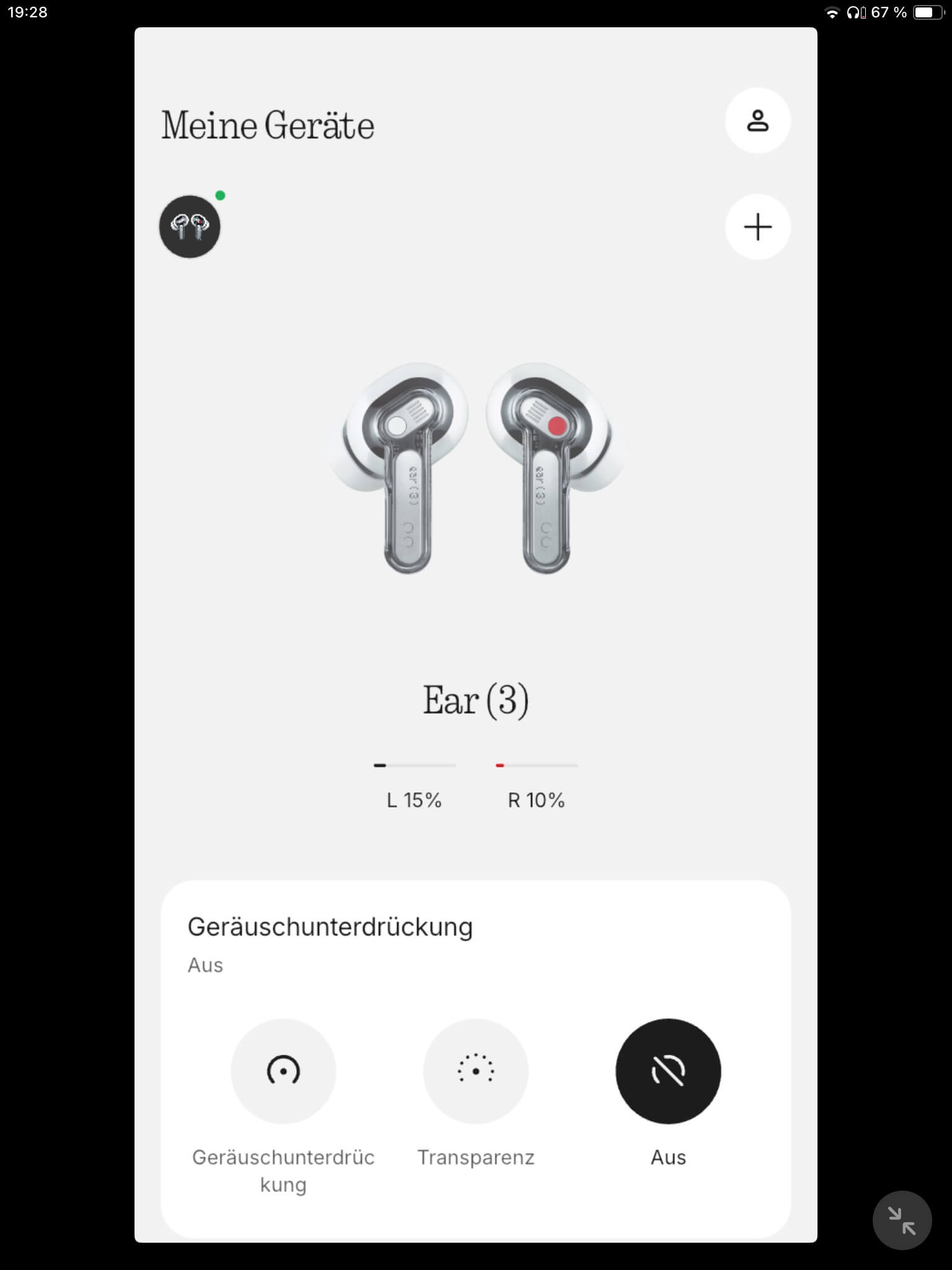This screenshot has height=1270, width=952.
Task: Select the Aus noise control option
Action: 668,1071
